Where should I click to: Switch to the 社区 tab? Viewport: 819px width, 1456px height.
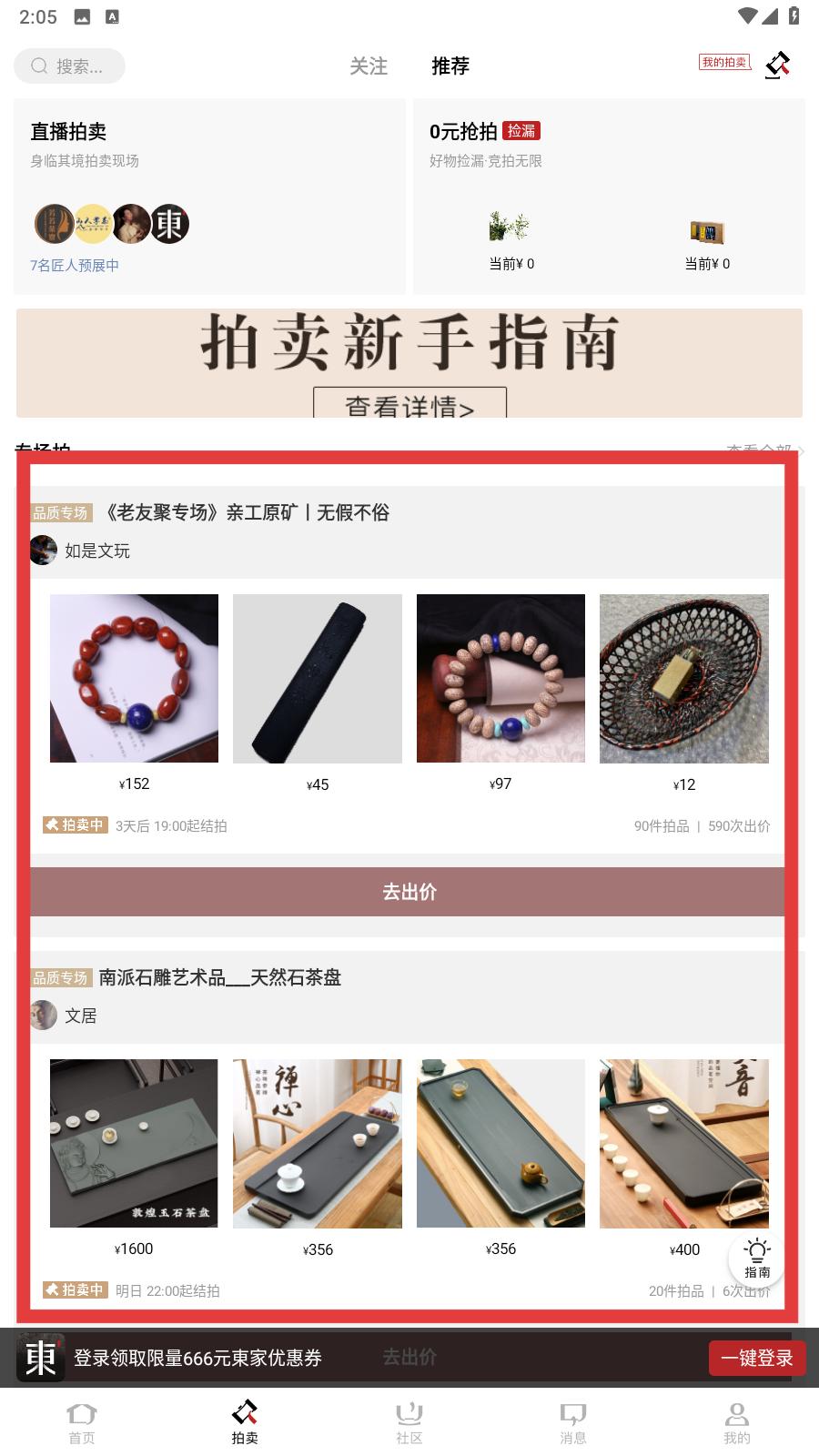409,1423
